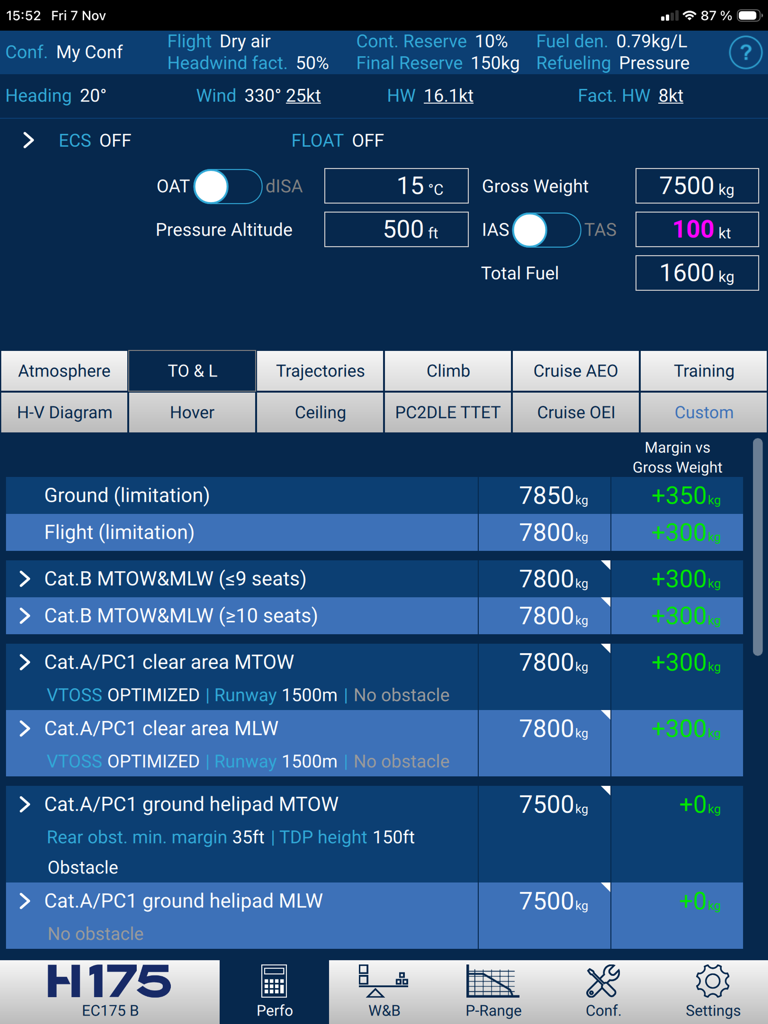Show the Cruise AEO tab

pos(576,371)
